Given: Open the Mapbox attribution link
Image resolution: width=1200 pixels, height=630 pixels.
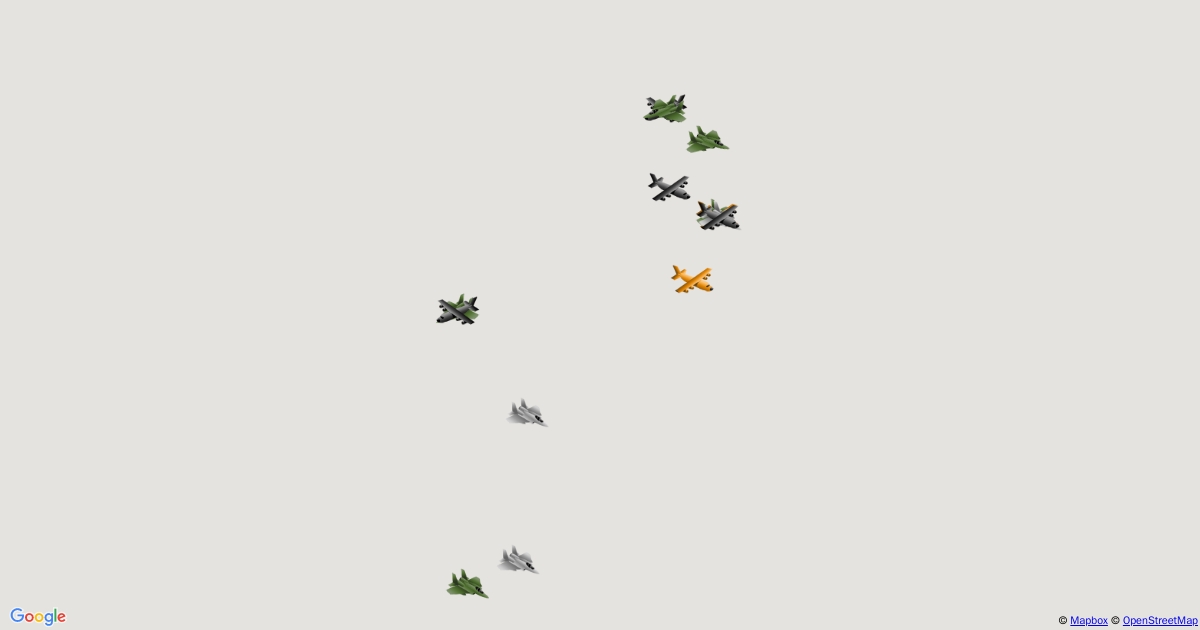Looking at the screenshot, I should [1088, 621].
